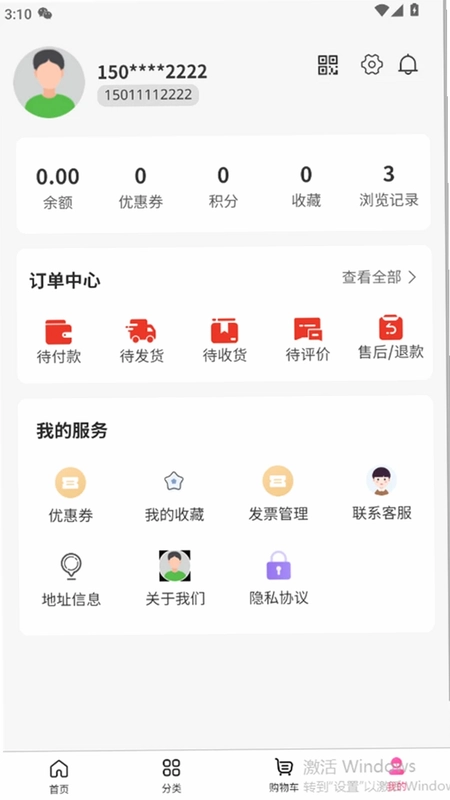Contact customer service via 联系客服
Viewport: 450px width, 800px height.
[382, 493]
